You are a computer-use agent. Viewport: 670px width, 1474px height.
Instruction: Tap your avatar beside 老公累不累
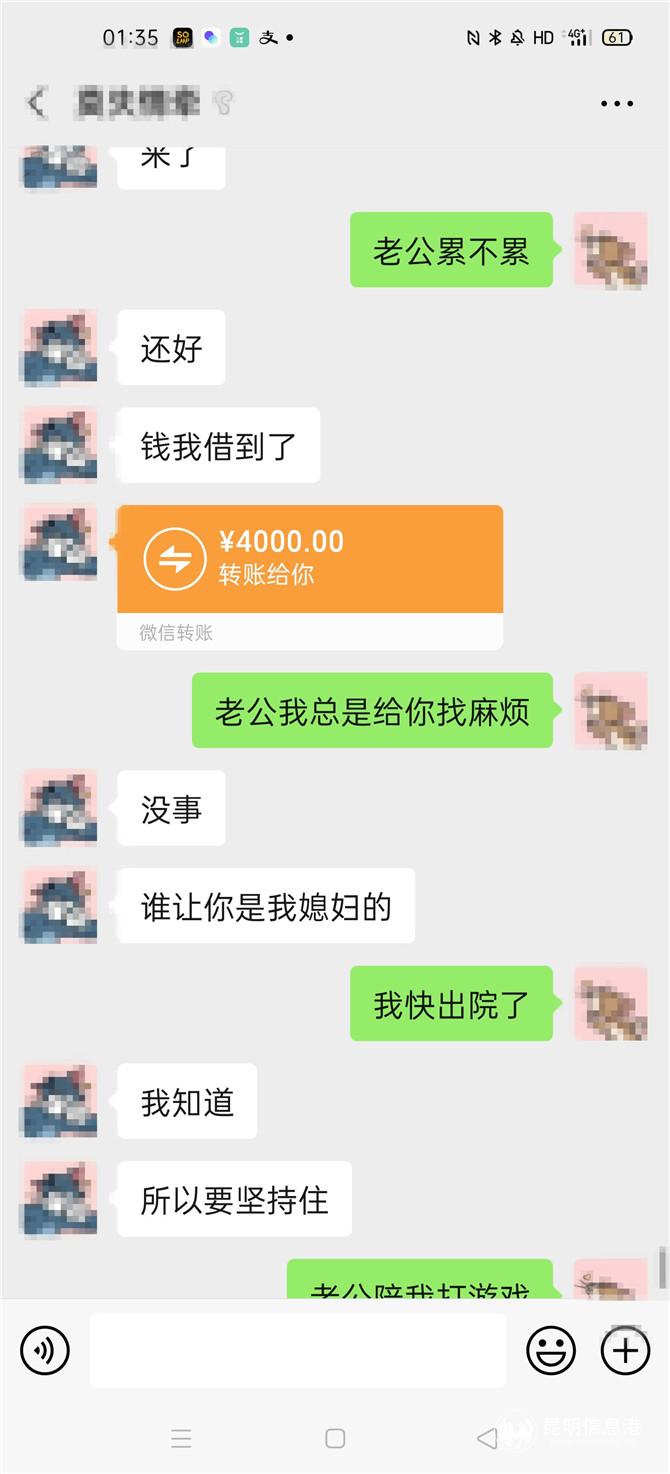pos(610,250)
